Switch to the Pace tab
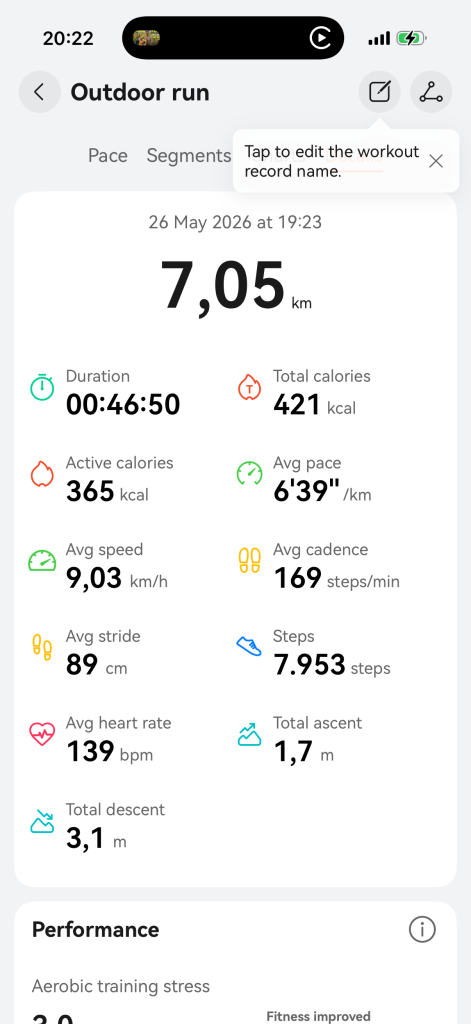The height and width of the screenshot is (1024, 471). coord(108,155)
